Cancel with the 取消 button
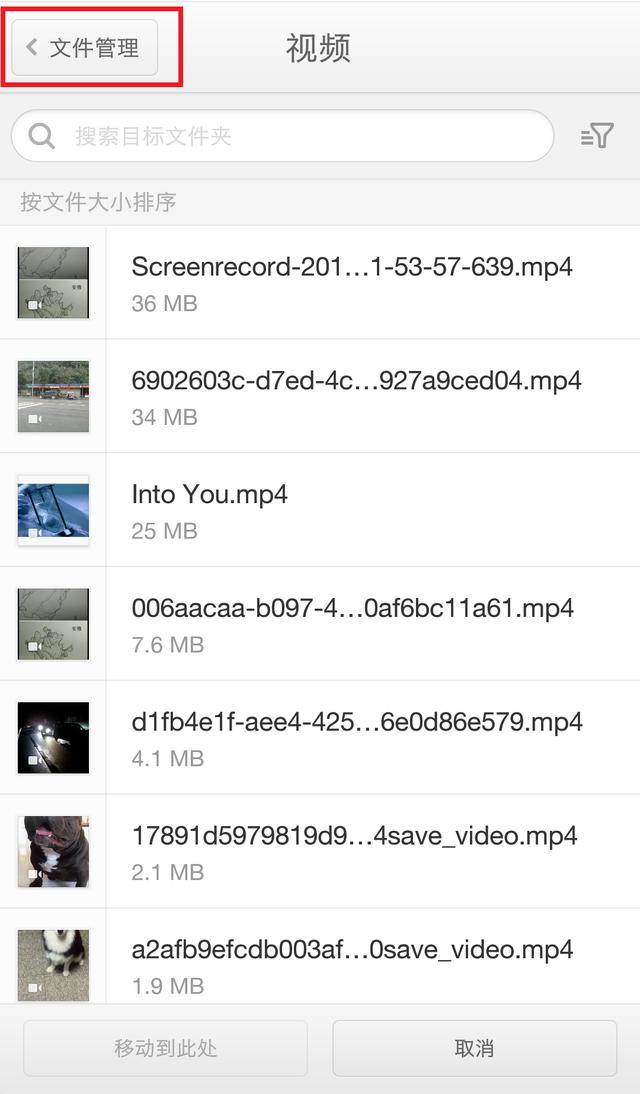Viewport: 640px width, 1094px height. coord(474,1048)
